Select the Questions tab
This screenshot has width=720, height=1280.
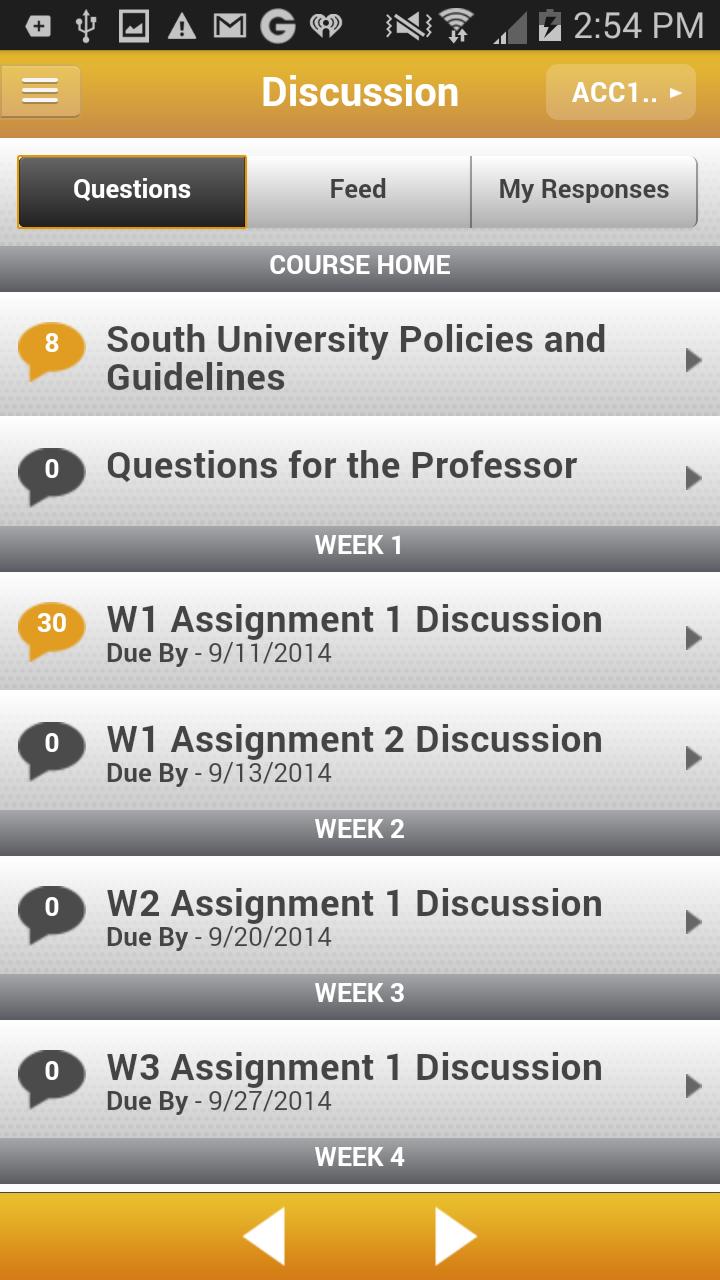131,189
